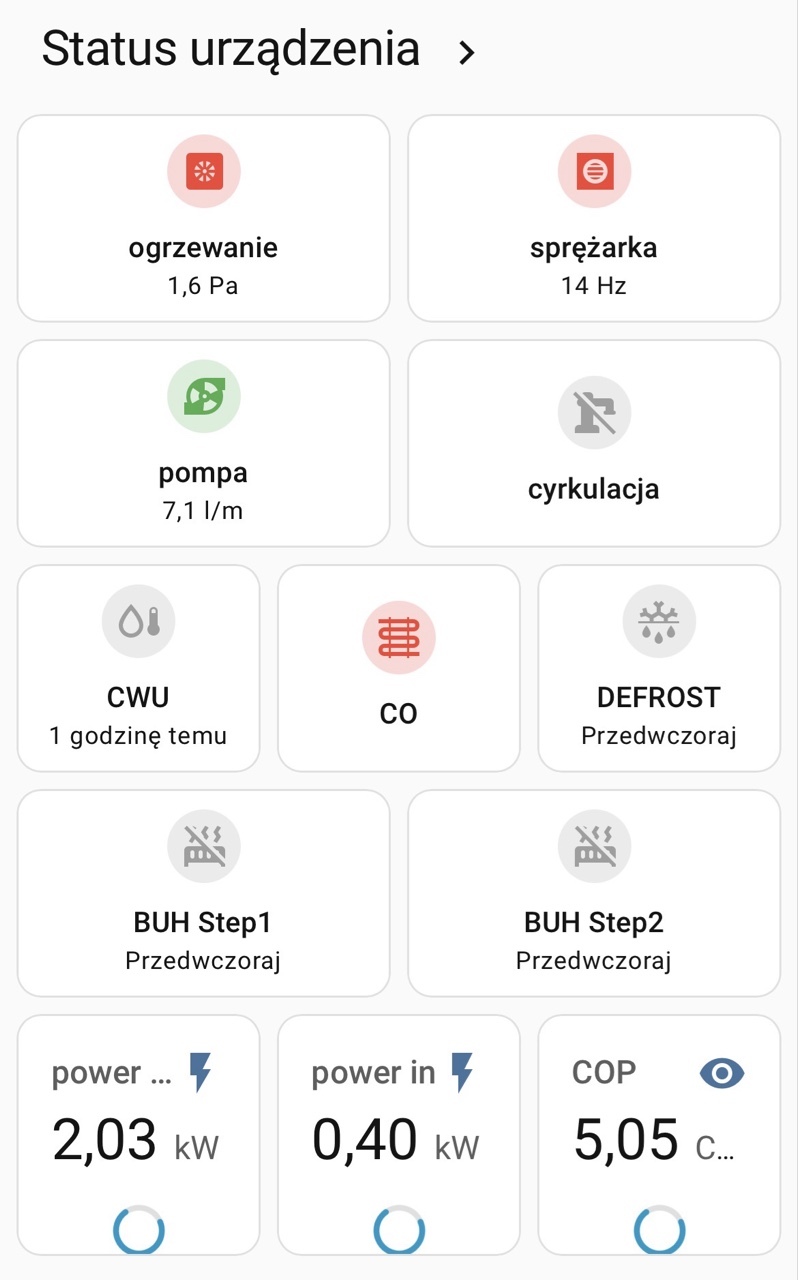Open the BUH Step2 card
The width and height of the screenshot is (798, 1280).
(594, 893)
